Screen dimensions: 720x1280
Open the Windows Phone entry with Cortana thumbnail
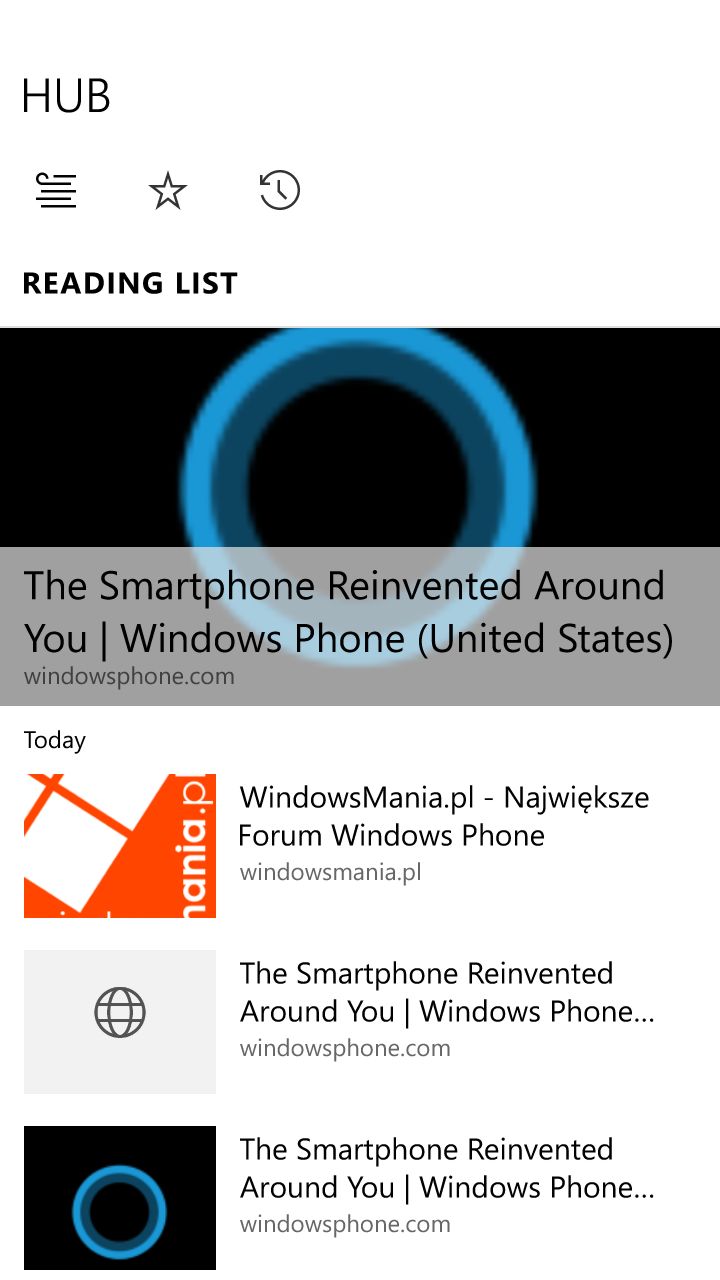(x=360, y=1198)
